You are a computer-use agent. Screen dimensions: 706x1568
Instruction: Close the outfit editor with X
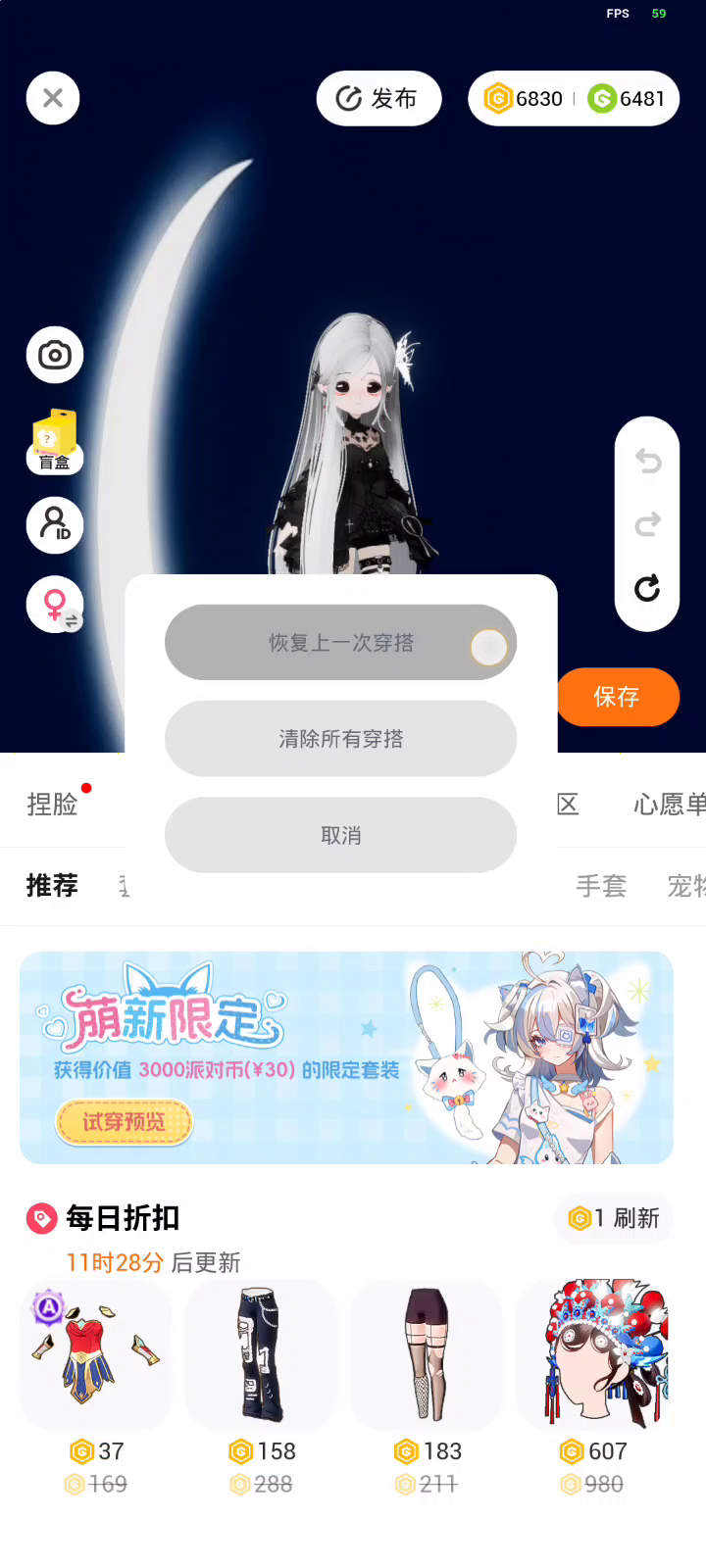(x=53, y=98)
